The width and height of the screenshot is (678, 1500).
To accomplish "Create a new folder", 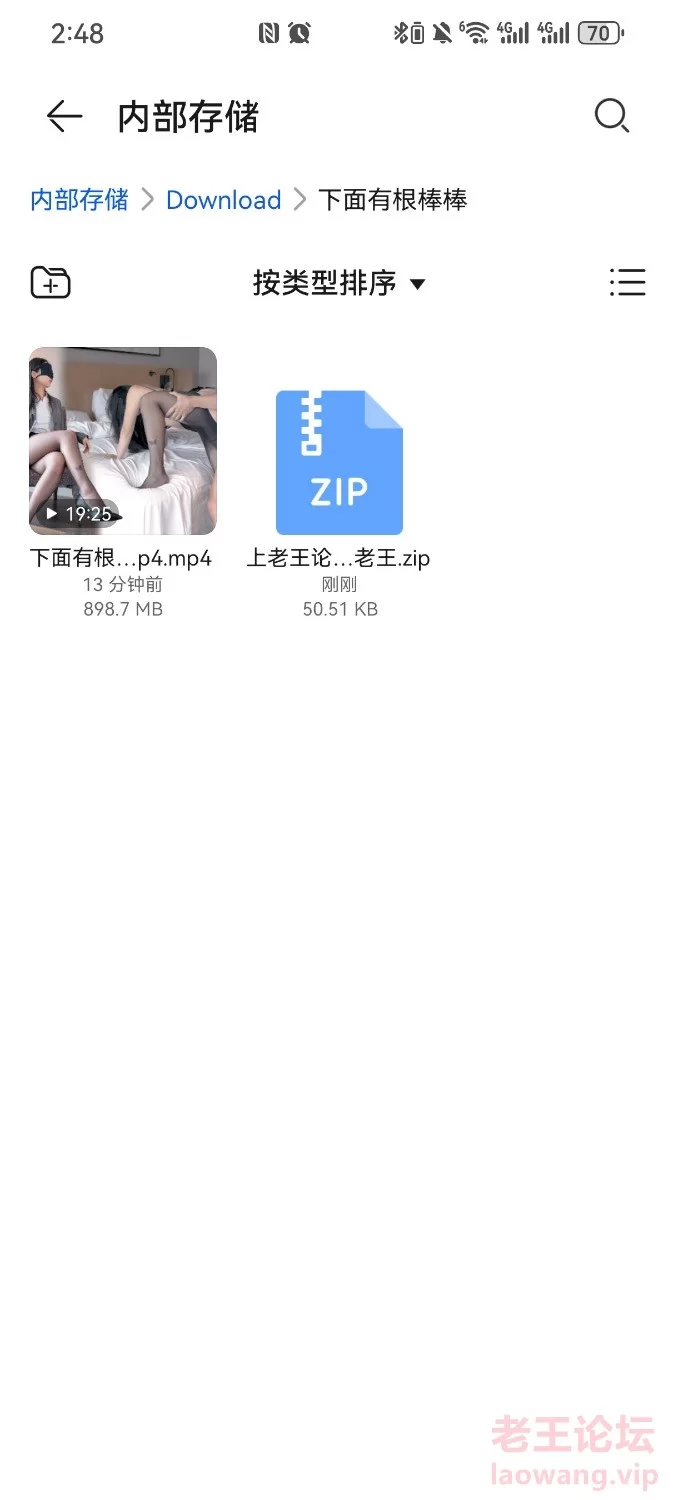I will (50, 283).
